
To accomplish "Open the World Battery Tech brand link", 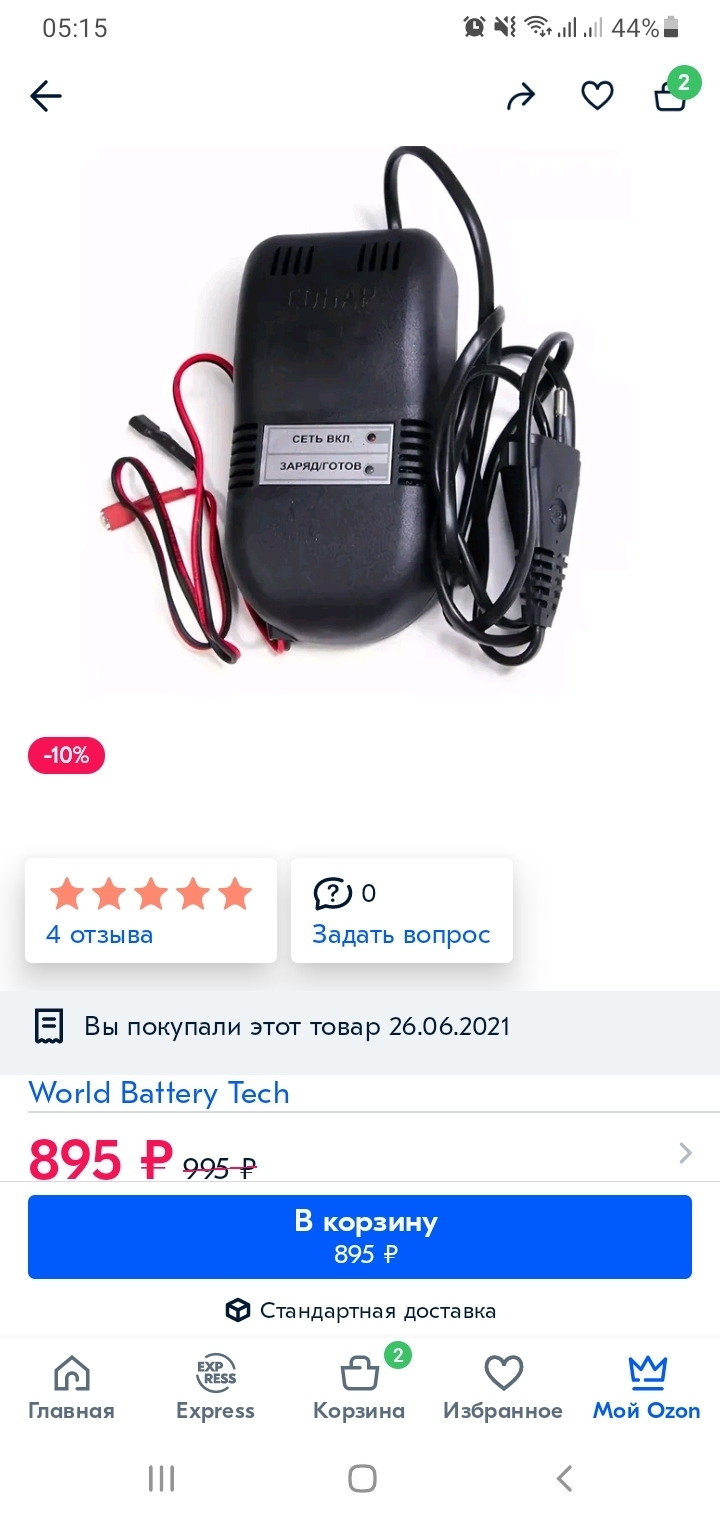I will 159,1092.
